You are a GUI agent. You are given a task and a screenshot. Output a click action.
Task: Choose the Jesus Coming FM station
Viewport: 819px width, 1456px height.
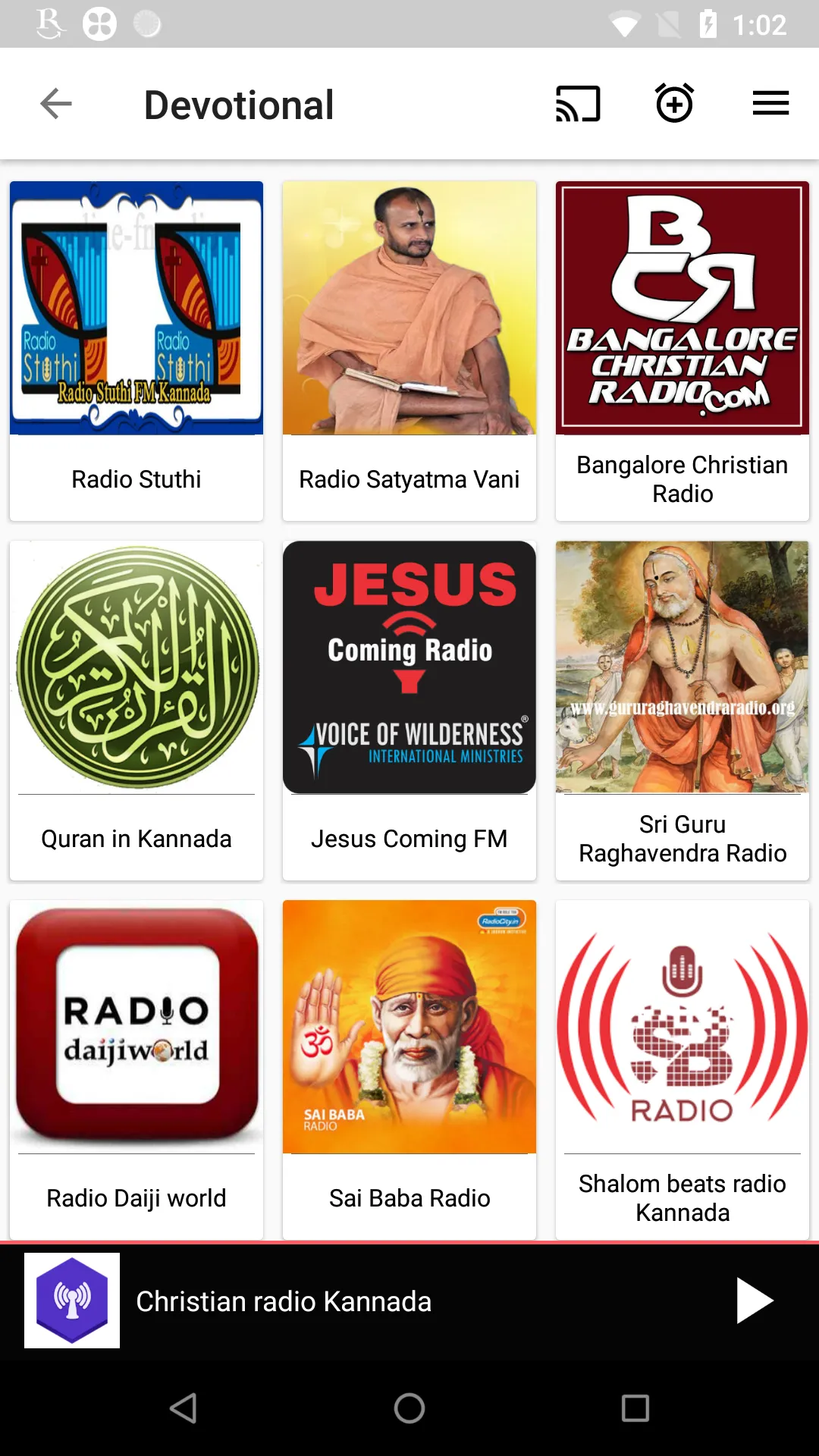pos(409,710)
